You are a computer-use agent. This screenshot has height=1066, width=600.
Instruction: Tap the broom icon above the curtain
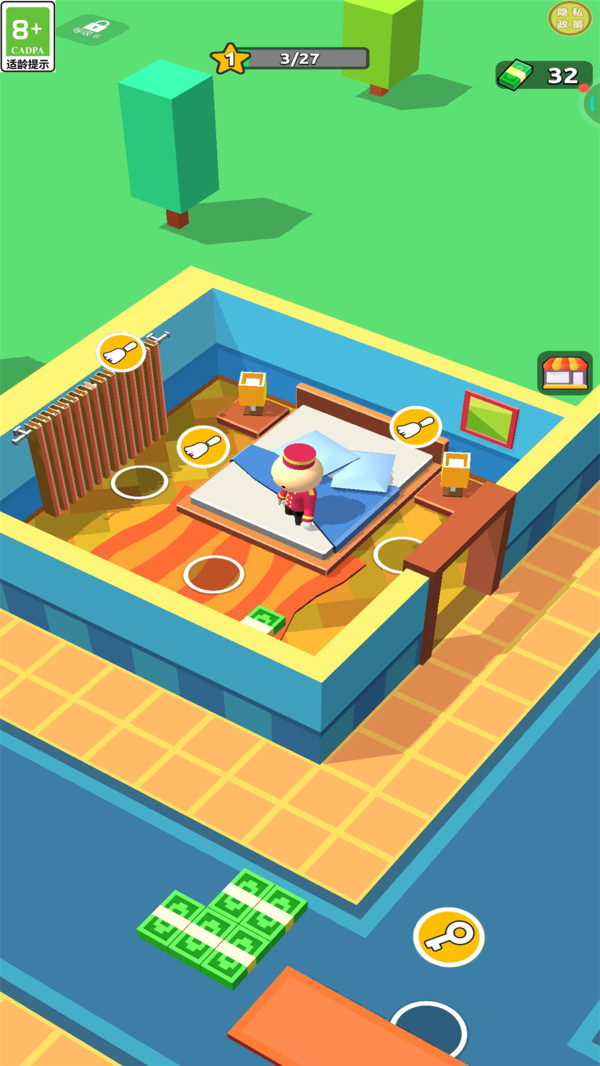point(121,352)
